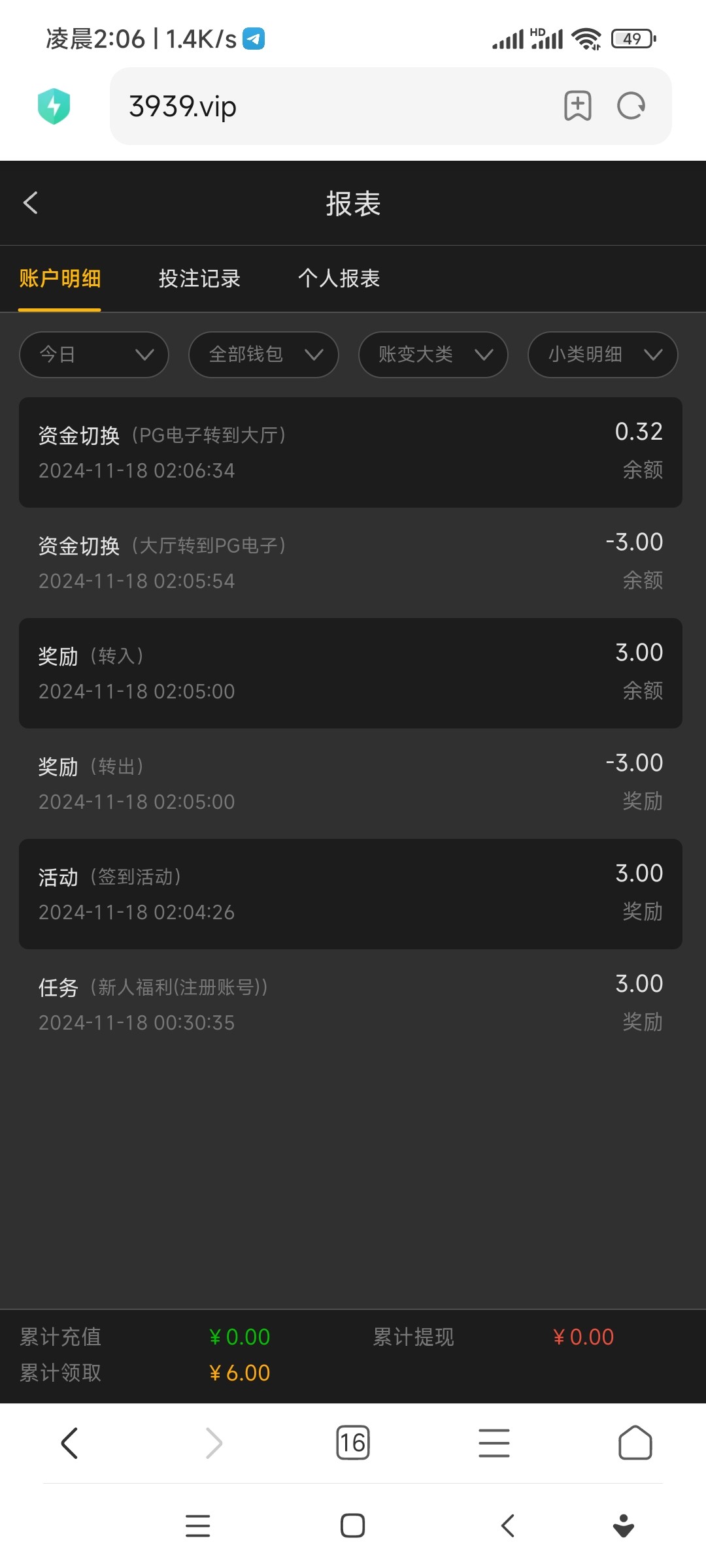
Task: Go to the browser home page
Action: click(635, 1443)
